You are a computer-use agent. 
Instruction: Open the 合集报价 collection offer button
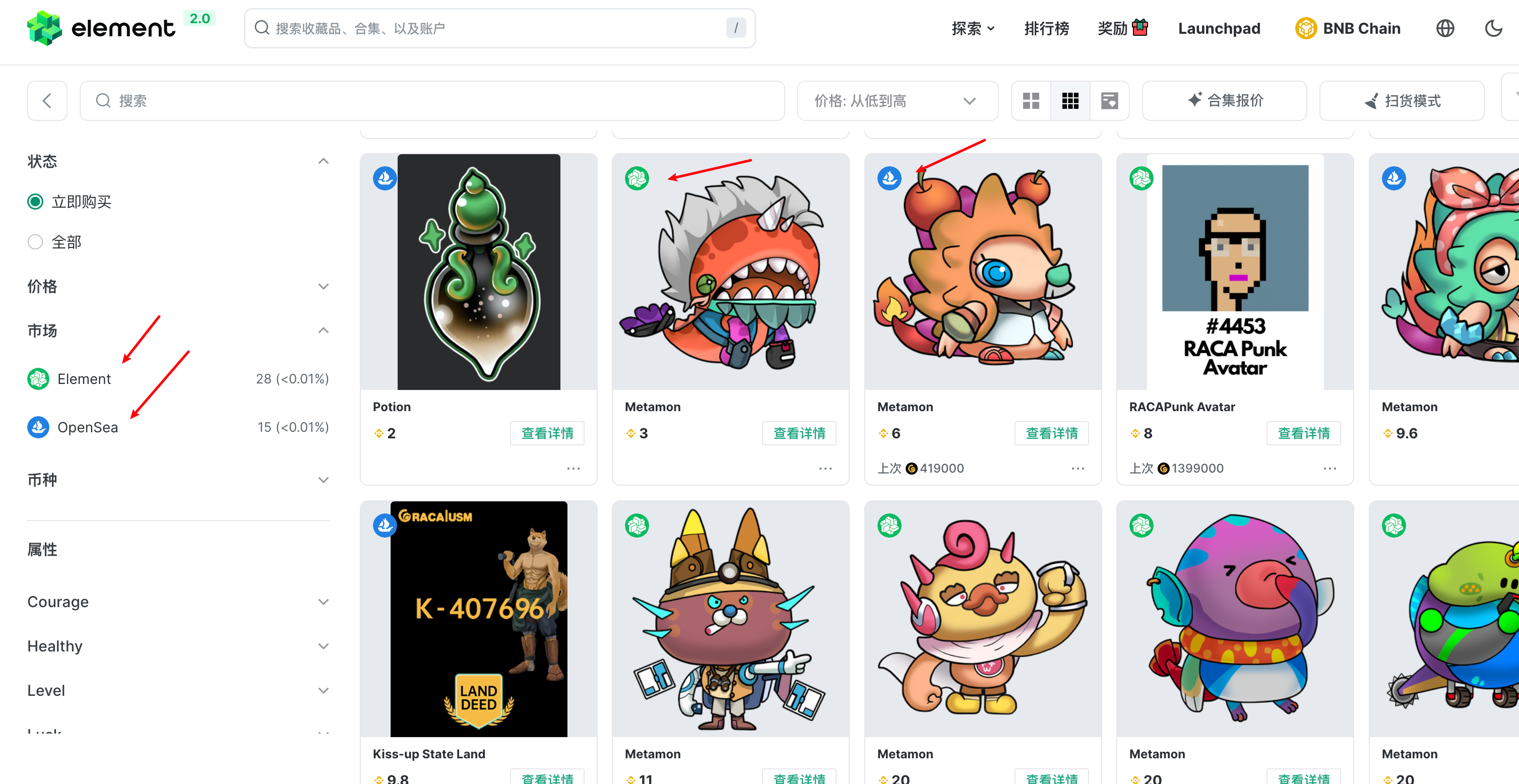(x=1224, y=101)
